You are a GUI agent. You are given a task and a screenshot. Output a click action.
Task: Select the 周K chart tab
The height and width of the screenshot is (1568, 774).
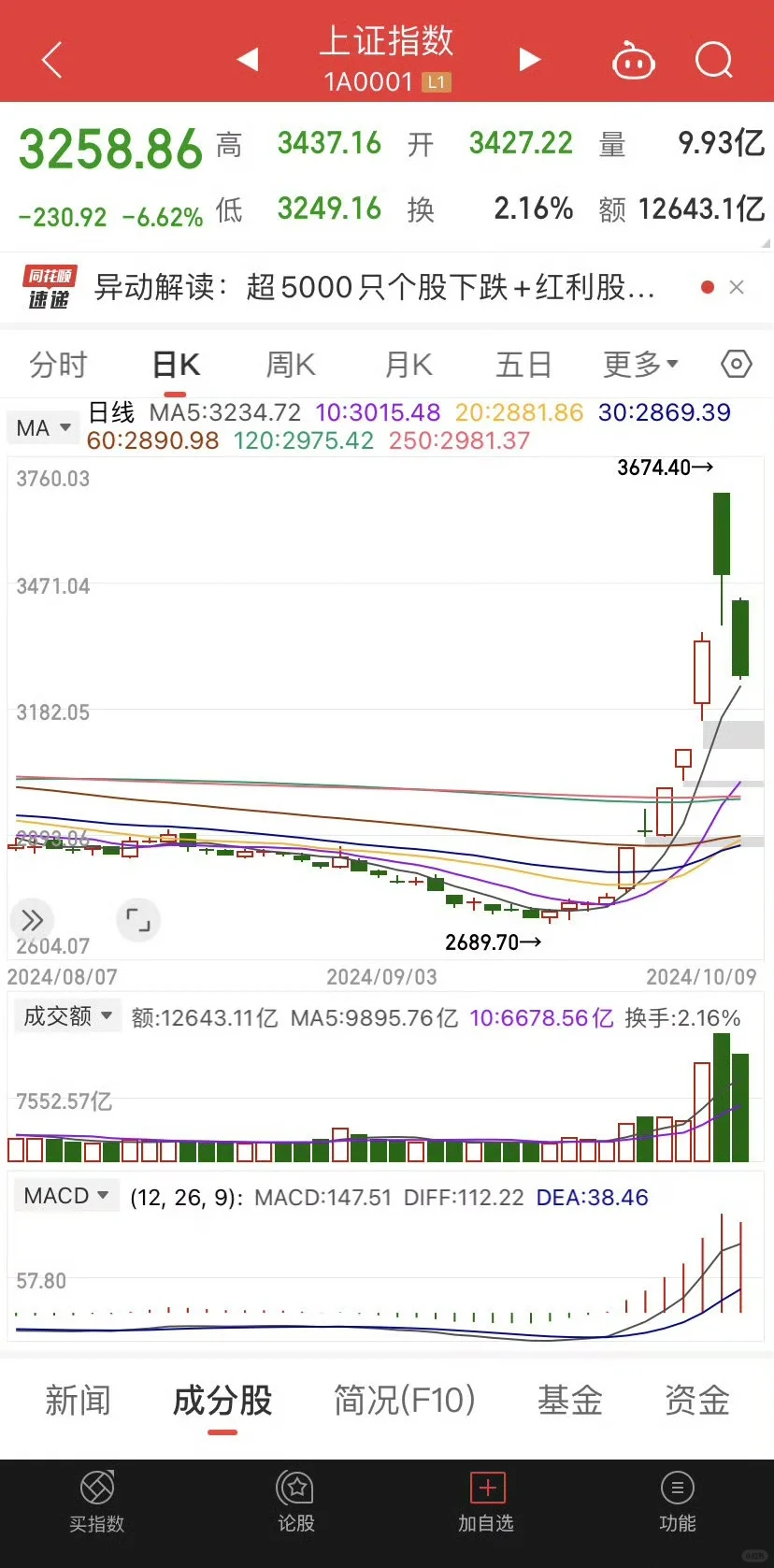click(x=291, y=364)
